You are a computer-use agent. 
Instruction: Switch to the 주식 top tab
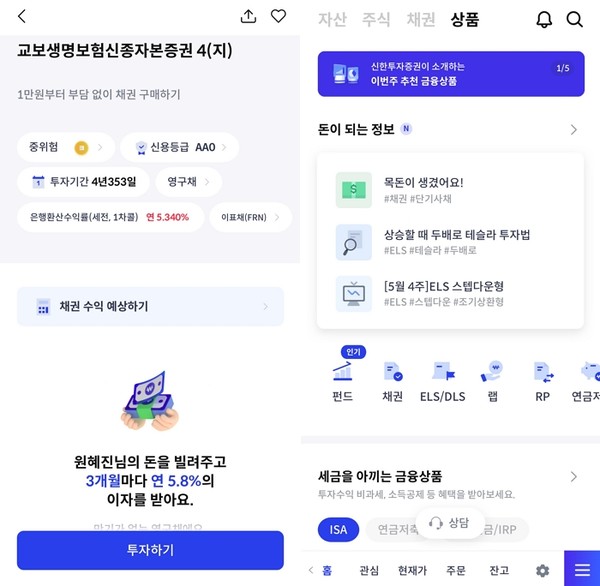point(376,19)
